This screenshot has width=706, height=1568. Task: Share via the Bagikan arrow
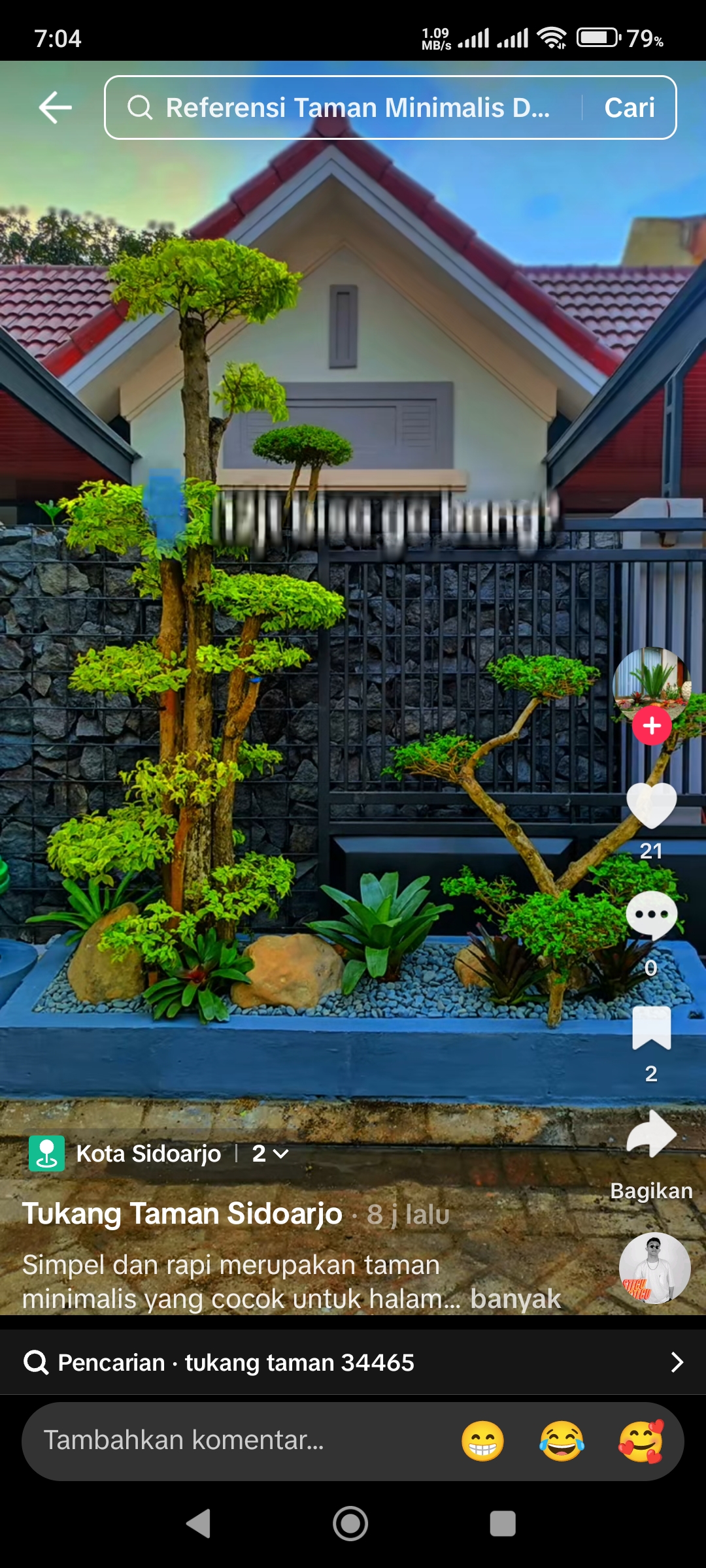651,1135
